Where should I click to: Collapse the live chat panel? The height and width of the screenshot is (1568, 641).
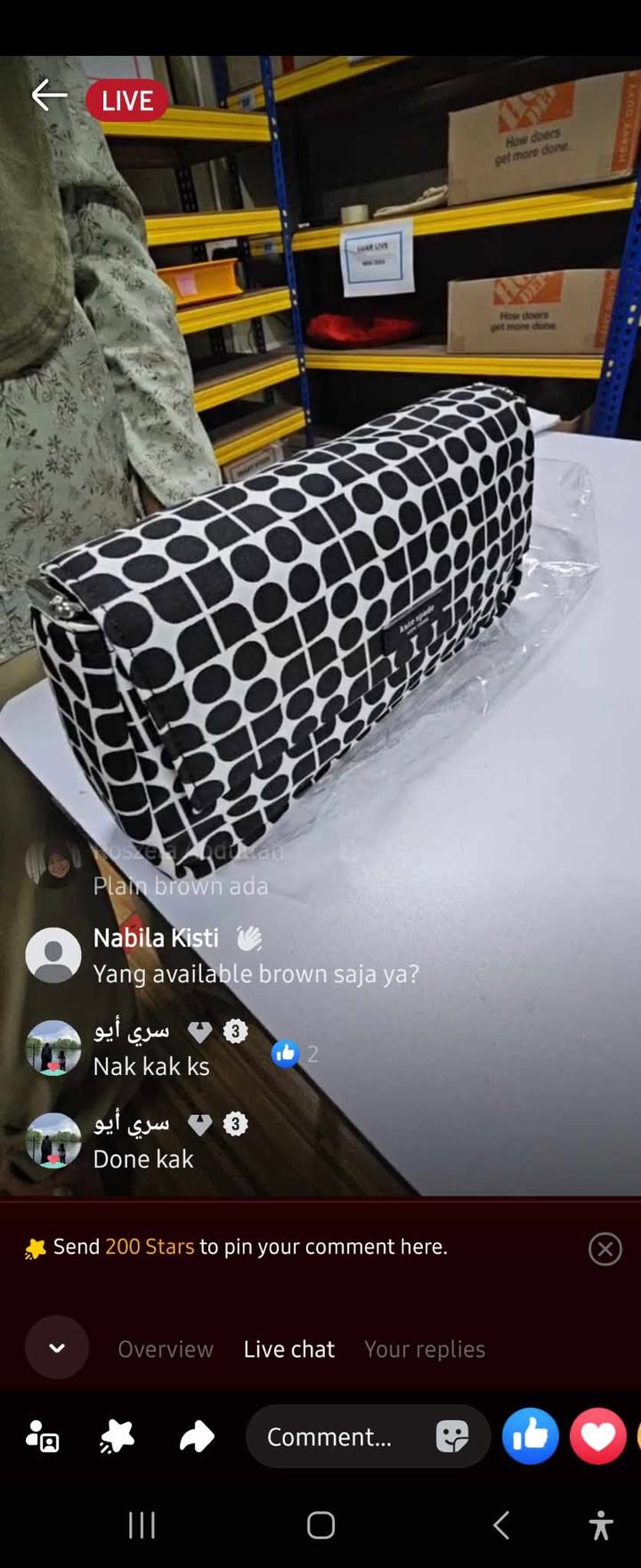pyautogui.click(x=57, y=1347)
